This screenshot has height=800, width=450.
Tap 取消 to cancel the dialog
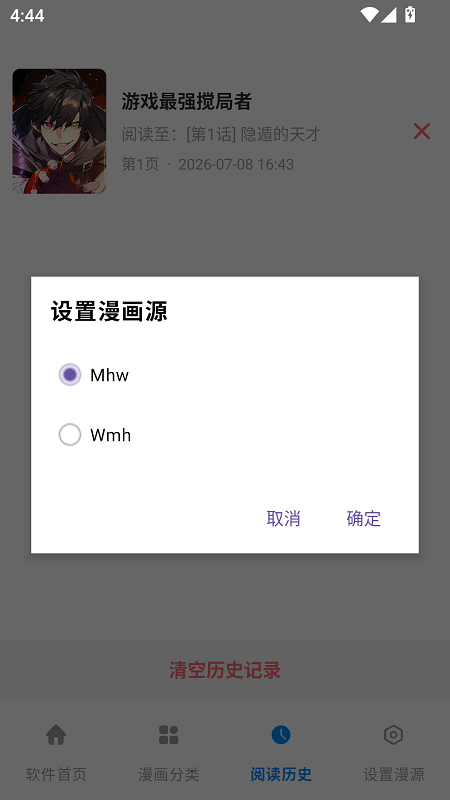tap(283, 518)
